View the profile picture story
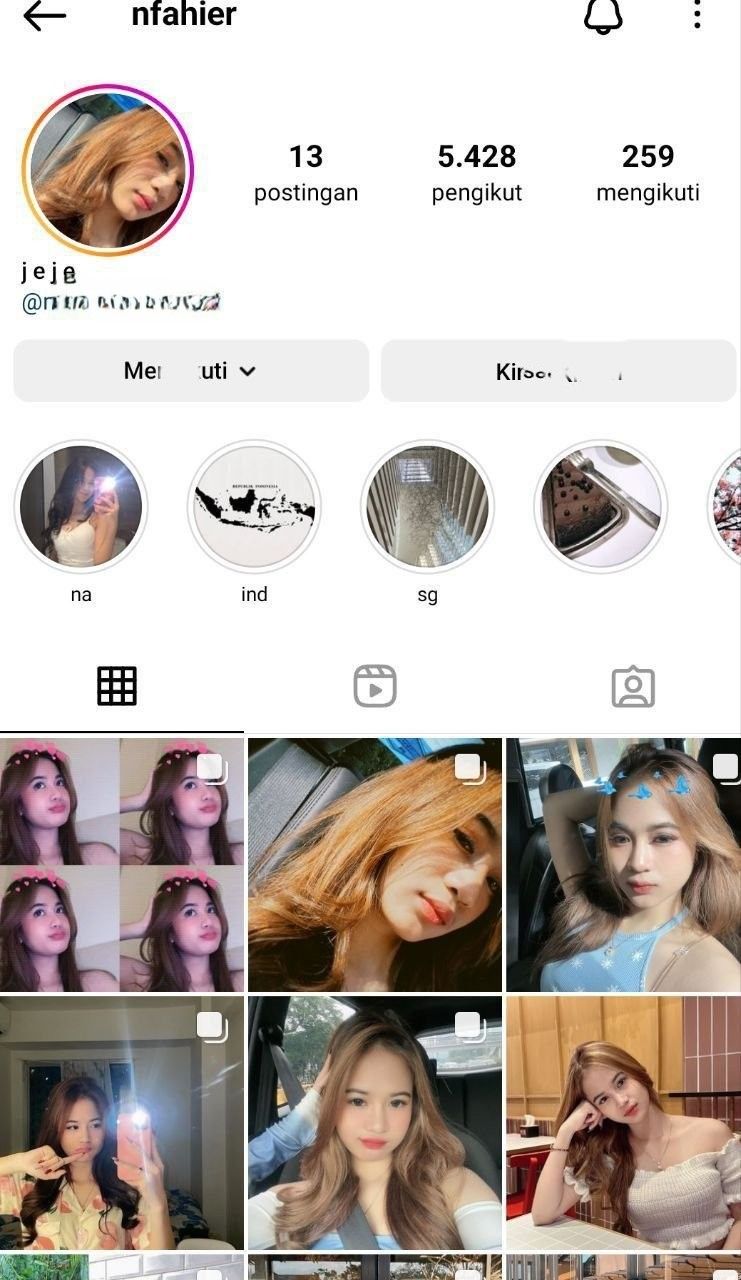 107,170
